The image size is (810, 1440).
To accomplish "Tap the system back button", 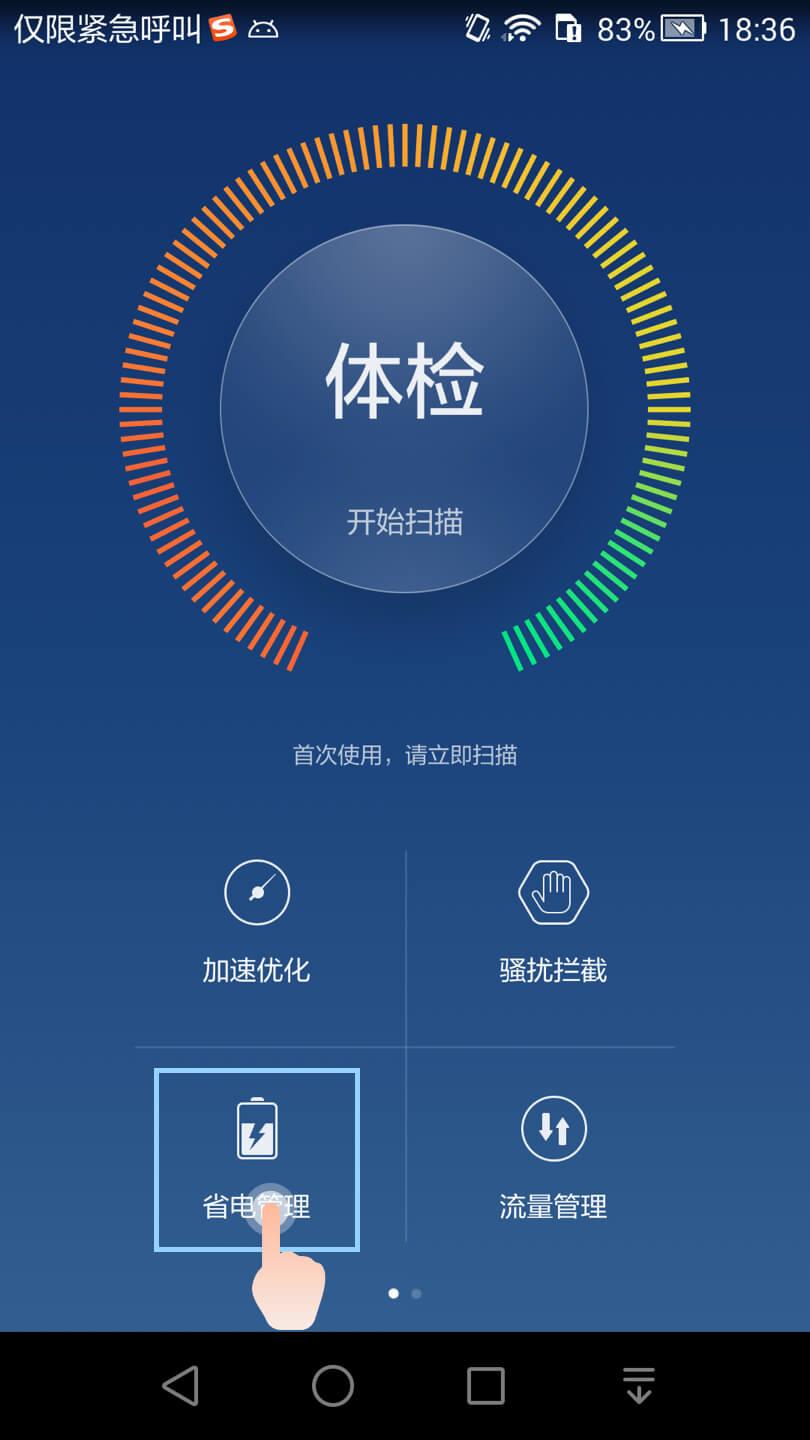I will pyautogui.click(x=180, y=1386).
